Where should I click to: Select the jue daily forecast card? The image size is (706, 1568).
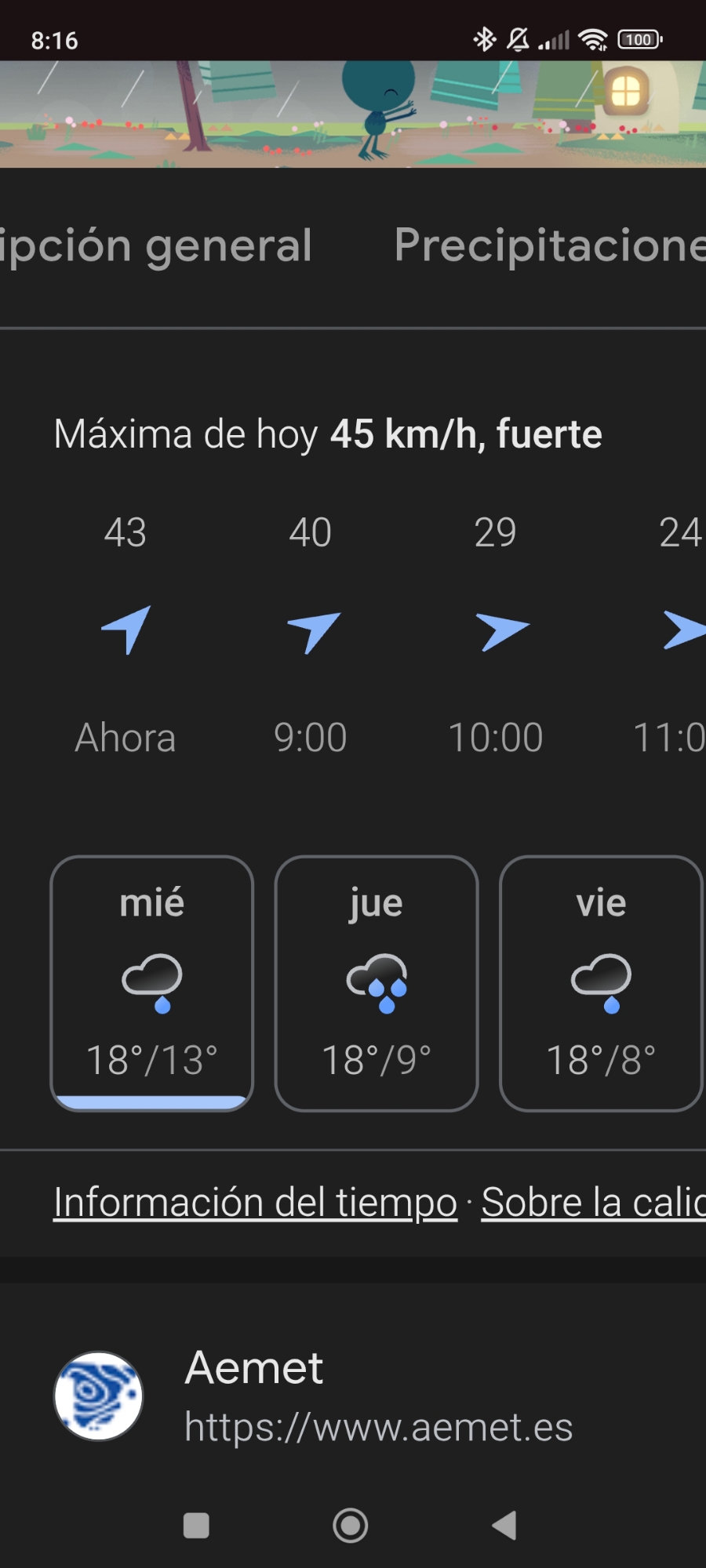377,982
